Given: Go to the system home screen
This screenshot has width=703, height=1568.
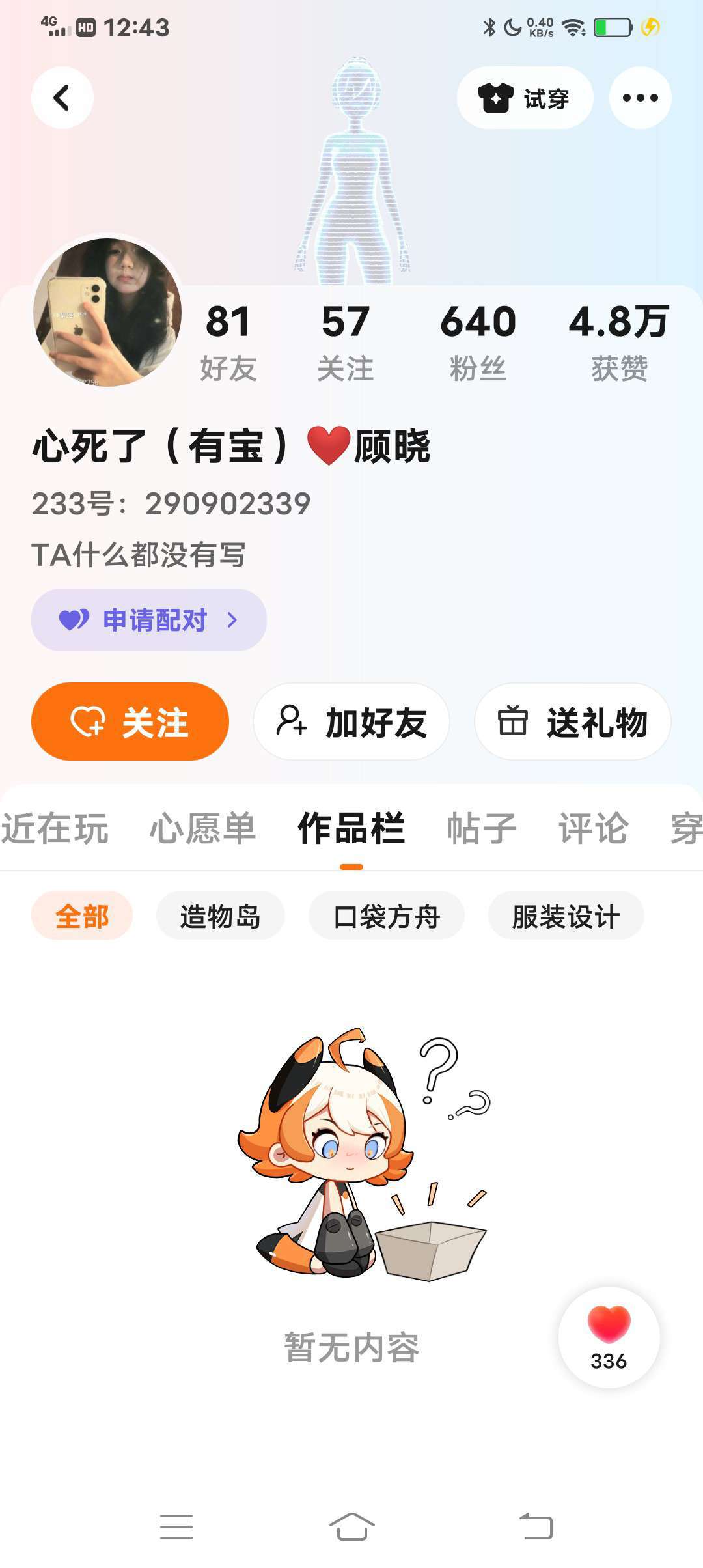Looking at the screenshot, I should (x=351, y=1526).
